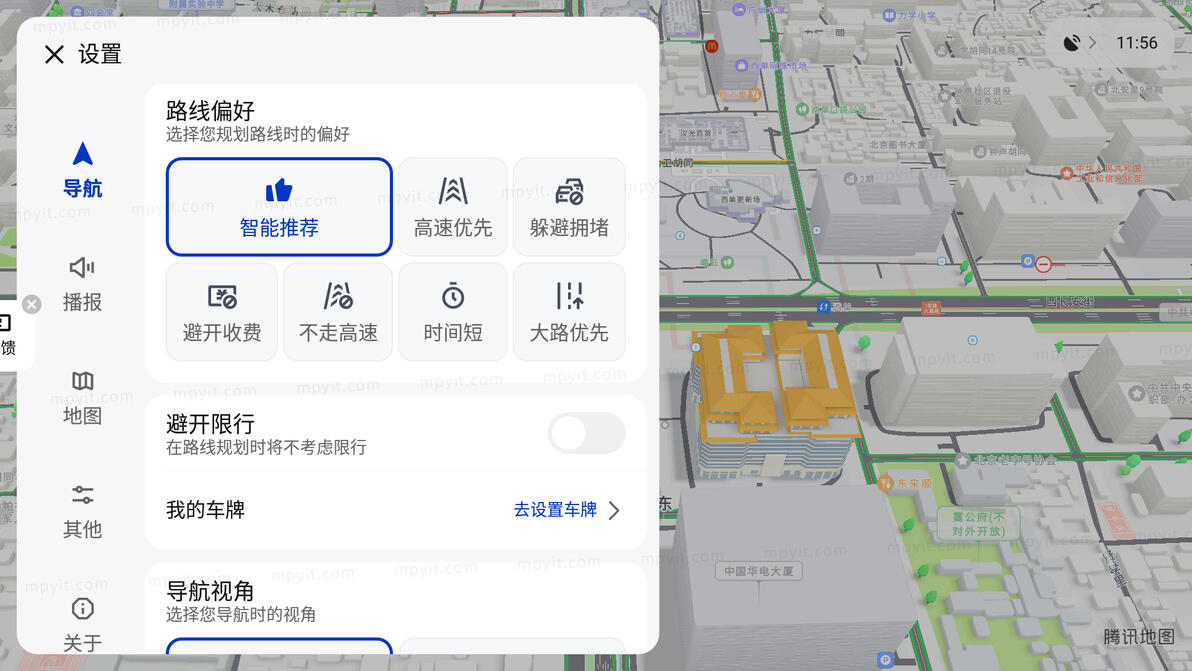Open the 地图 settings tab
Image resolution: width=1192 pixels, height=671 pixels.
(x=82, y=397)
